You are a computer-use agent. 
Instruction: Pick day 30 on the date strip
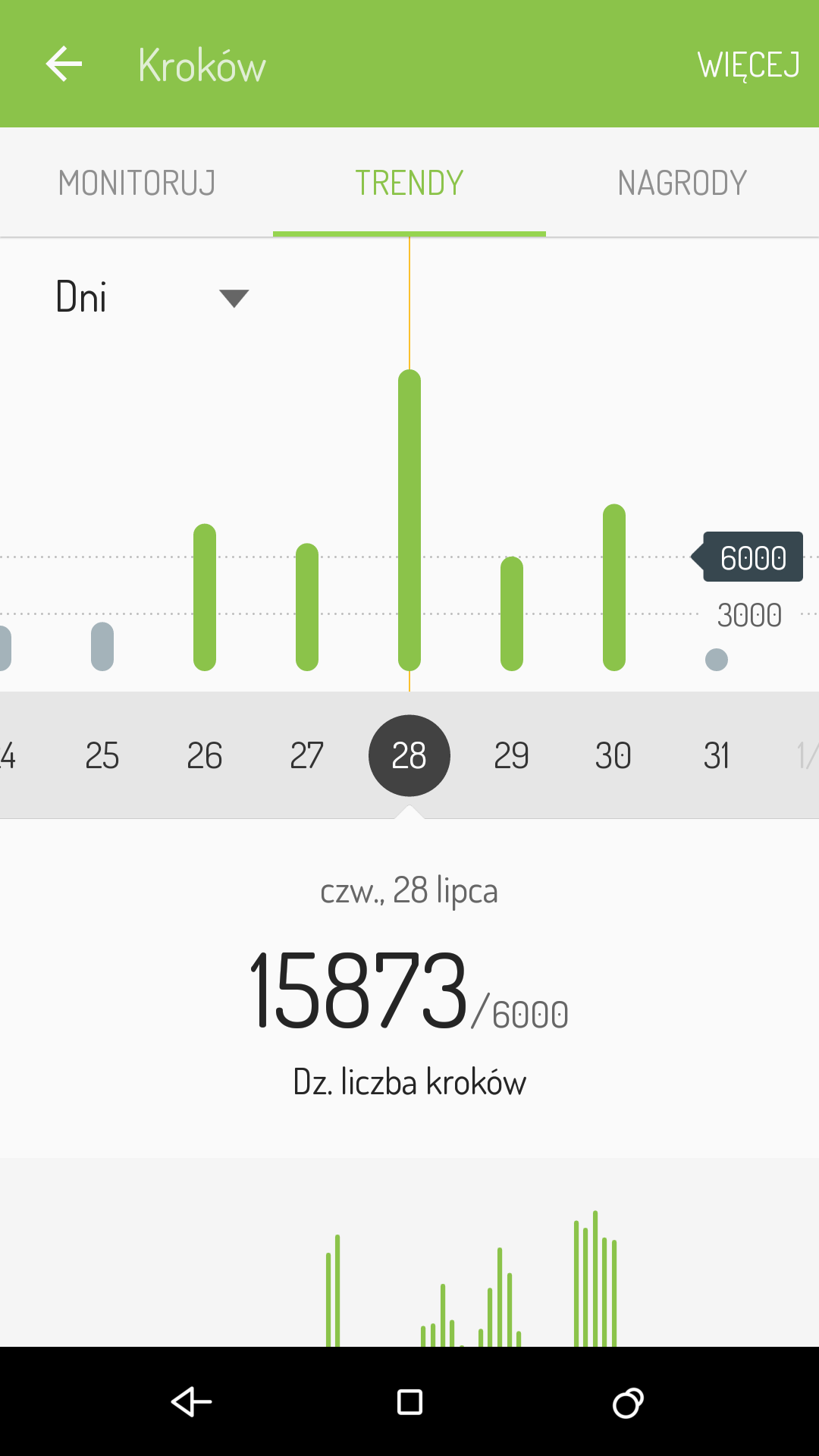coord(613,755)
